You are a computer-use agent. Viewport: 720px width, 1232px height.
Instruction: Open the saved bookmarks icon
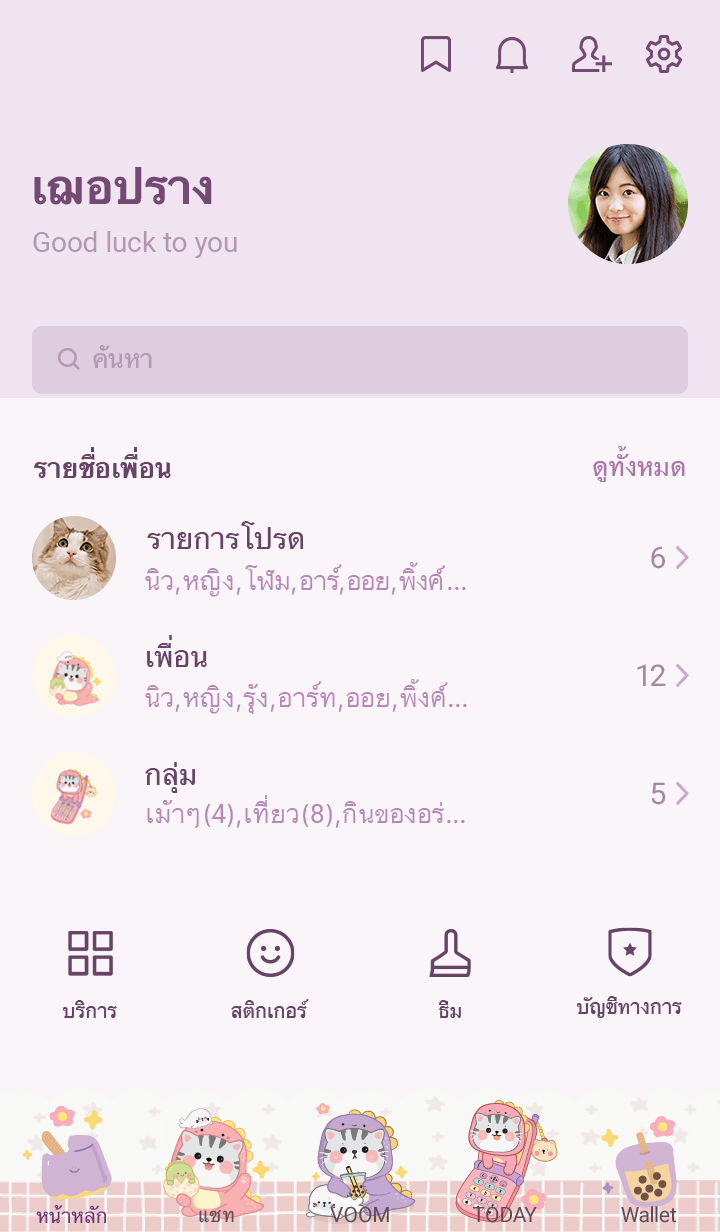point(436,54)
